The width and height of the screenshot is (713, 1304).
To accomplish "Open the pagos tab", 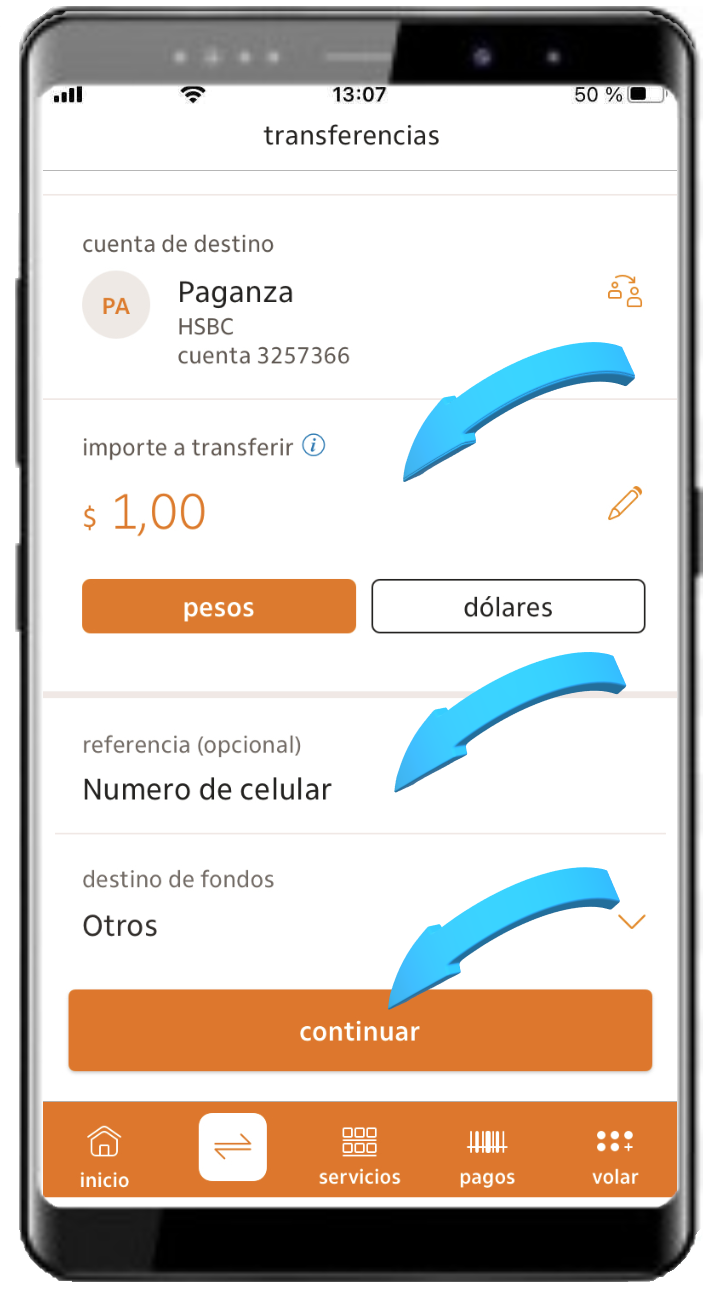I will [x=487, y=1155].
